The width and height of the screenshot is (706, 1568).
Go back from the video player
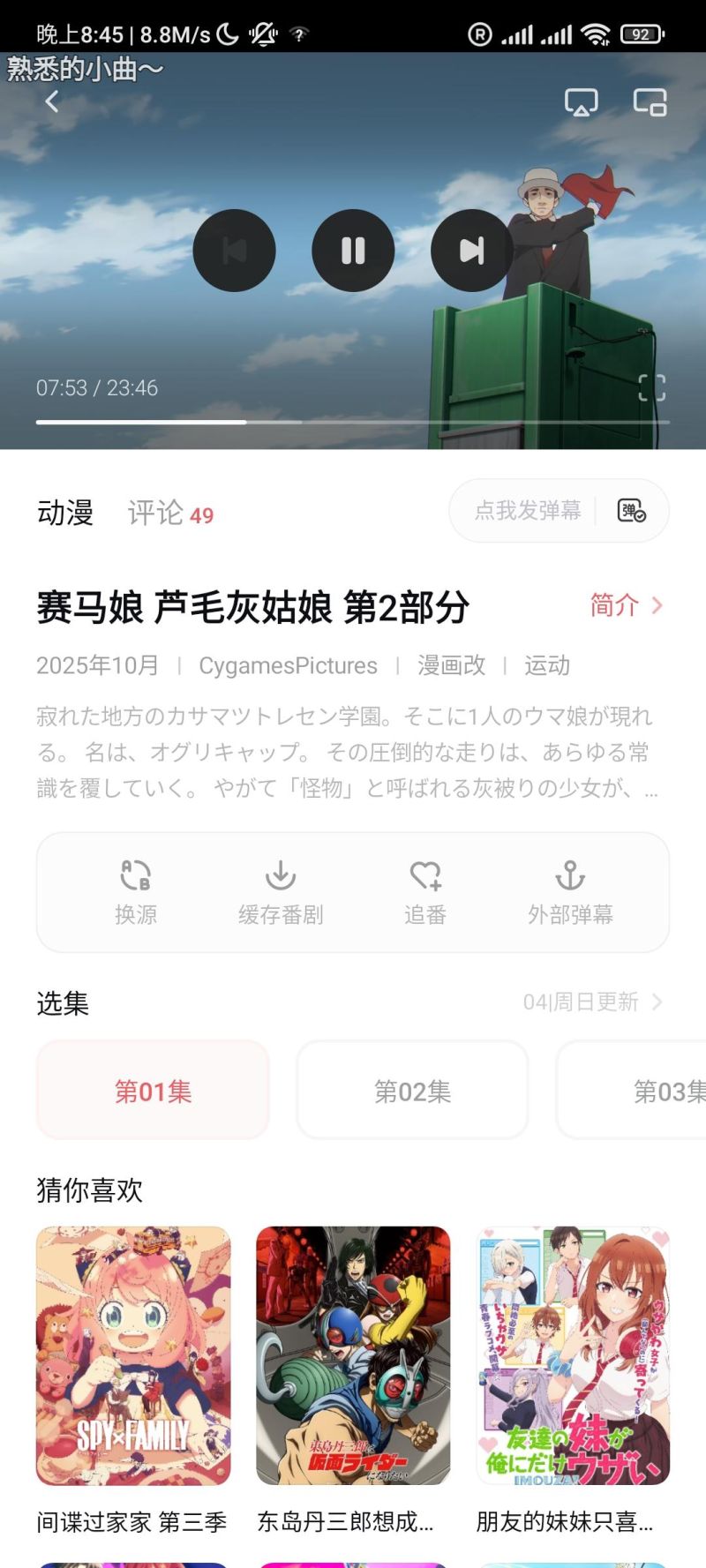coord(52,101)
